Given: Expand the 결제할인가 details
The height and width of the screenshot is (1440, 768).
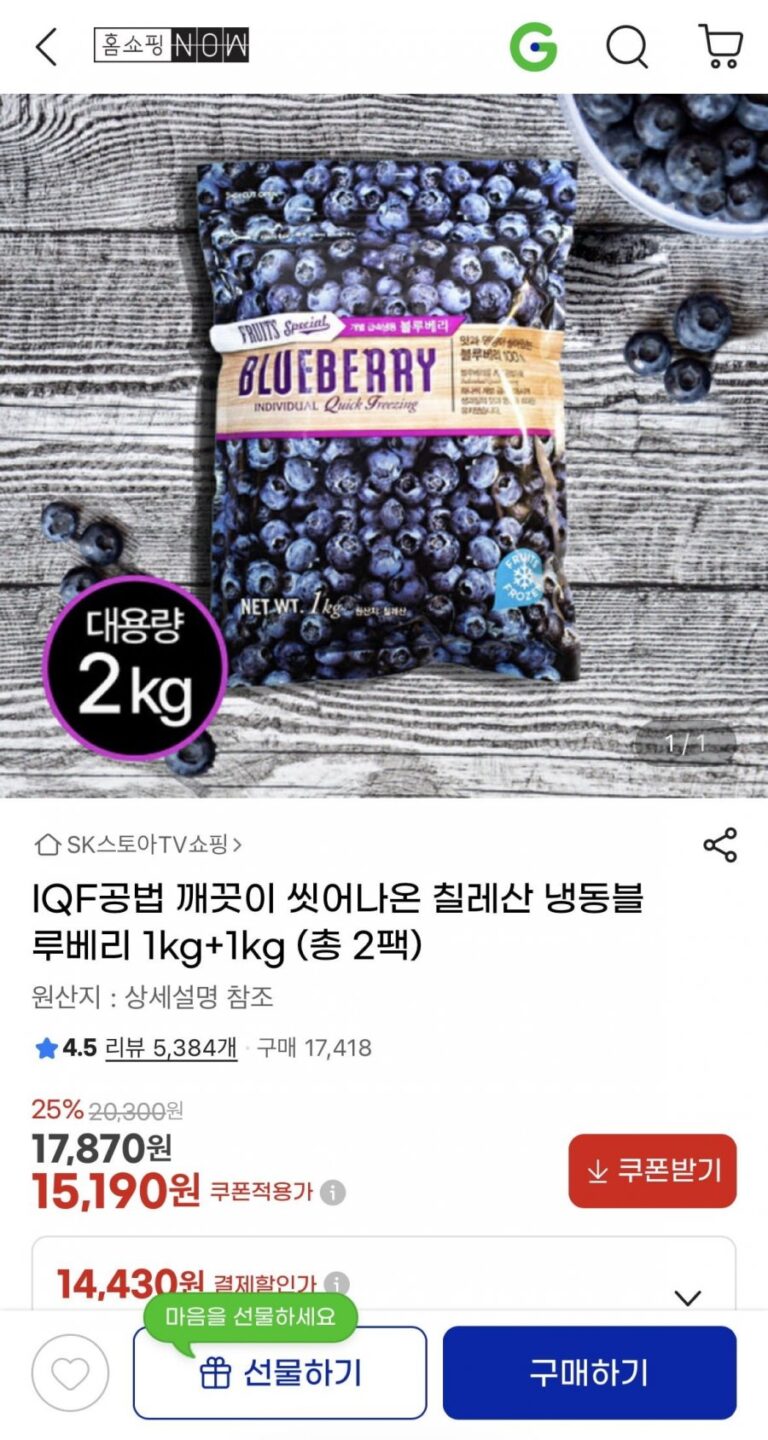Looking at the screenshot, I should pos(687,1297).
